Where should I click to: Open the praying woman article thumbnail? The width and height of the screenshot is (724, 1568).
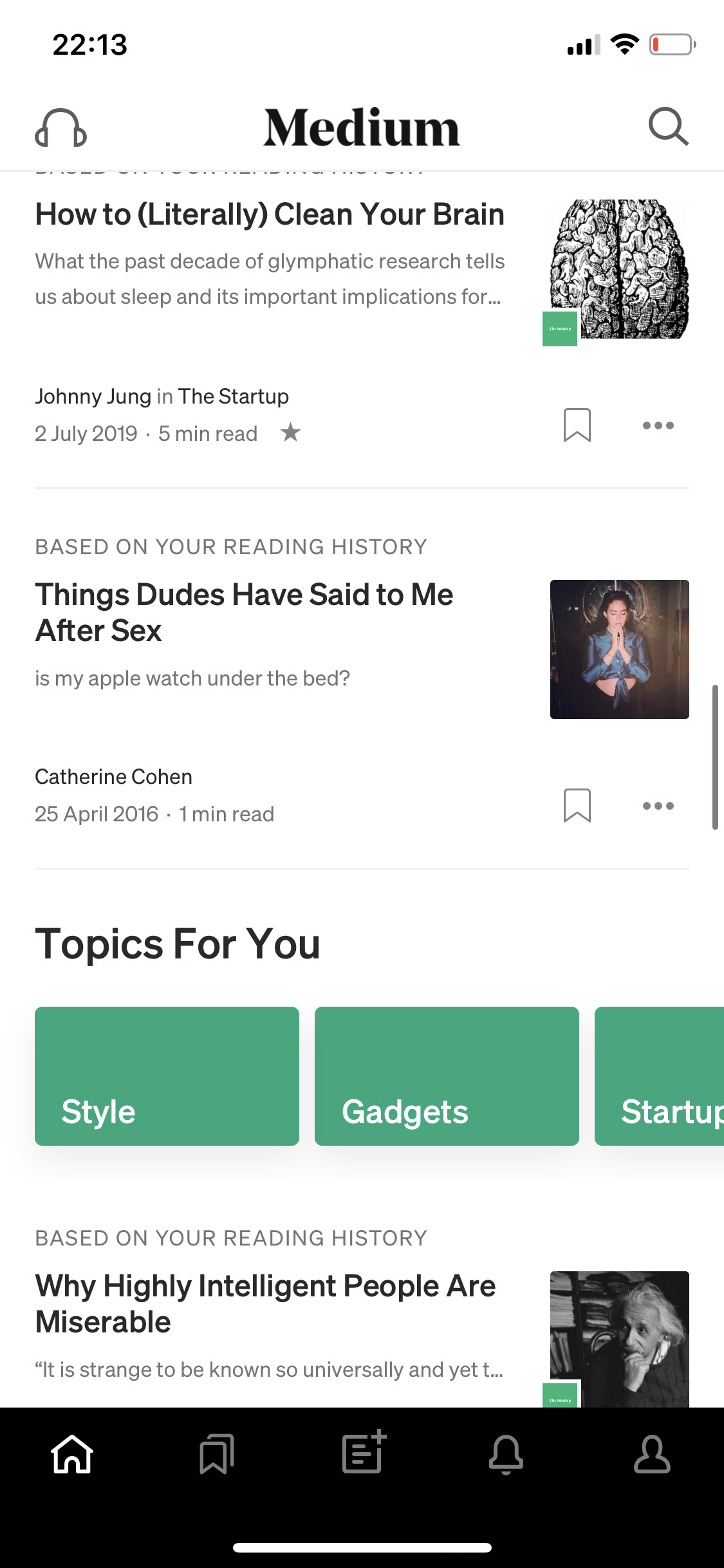tap(618, 648)
